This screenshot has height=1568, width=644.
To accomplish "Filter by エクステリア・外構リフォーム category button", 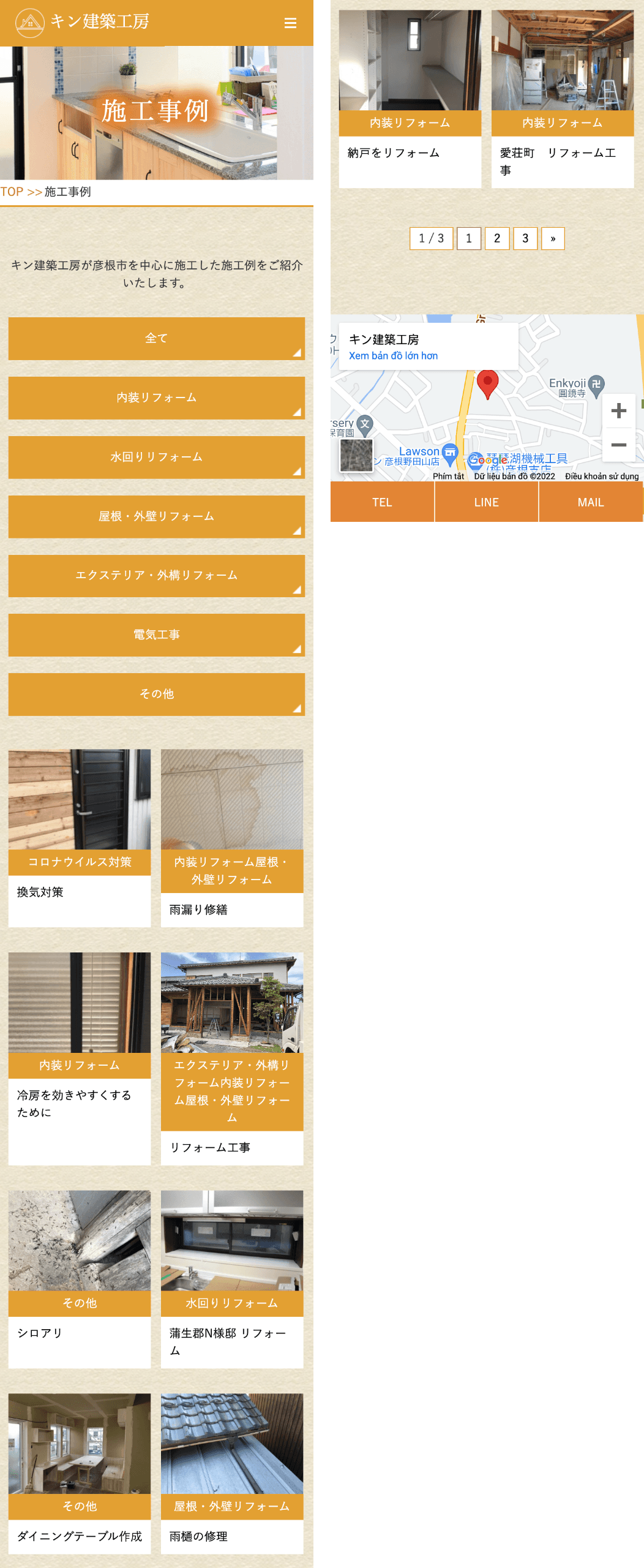I will [x=156, y=575].
